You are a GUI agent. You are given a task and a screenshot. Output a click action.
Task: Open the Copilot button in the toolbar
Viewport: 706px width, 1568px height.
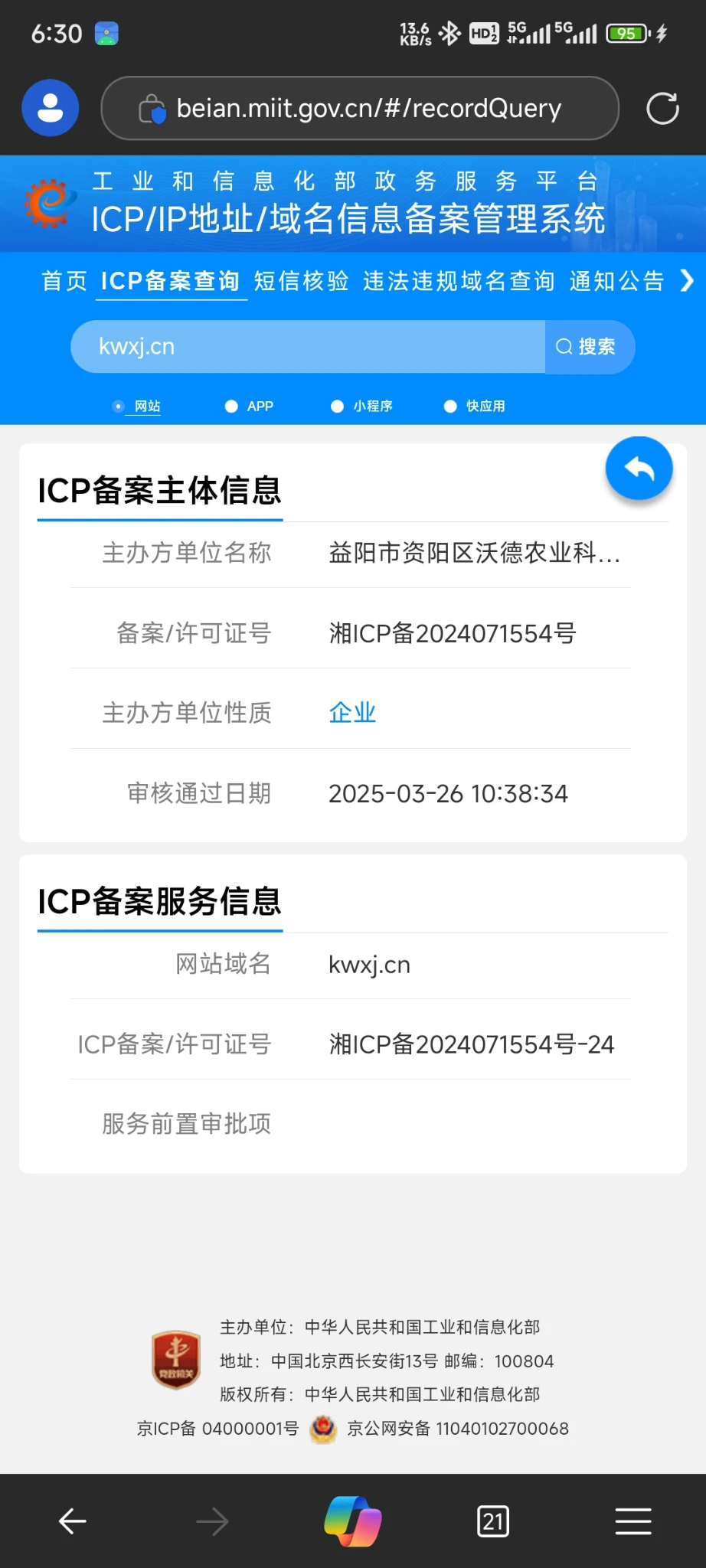353,1521
